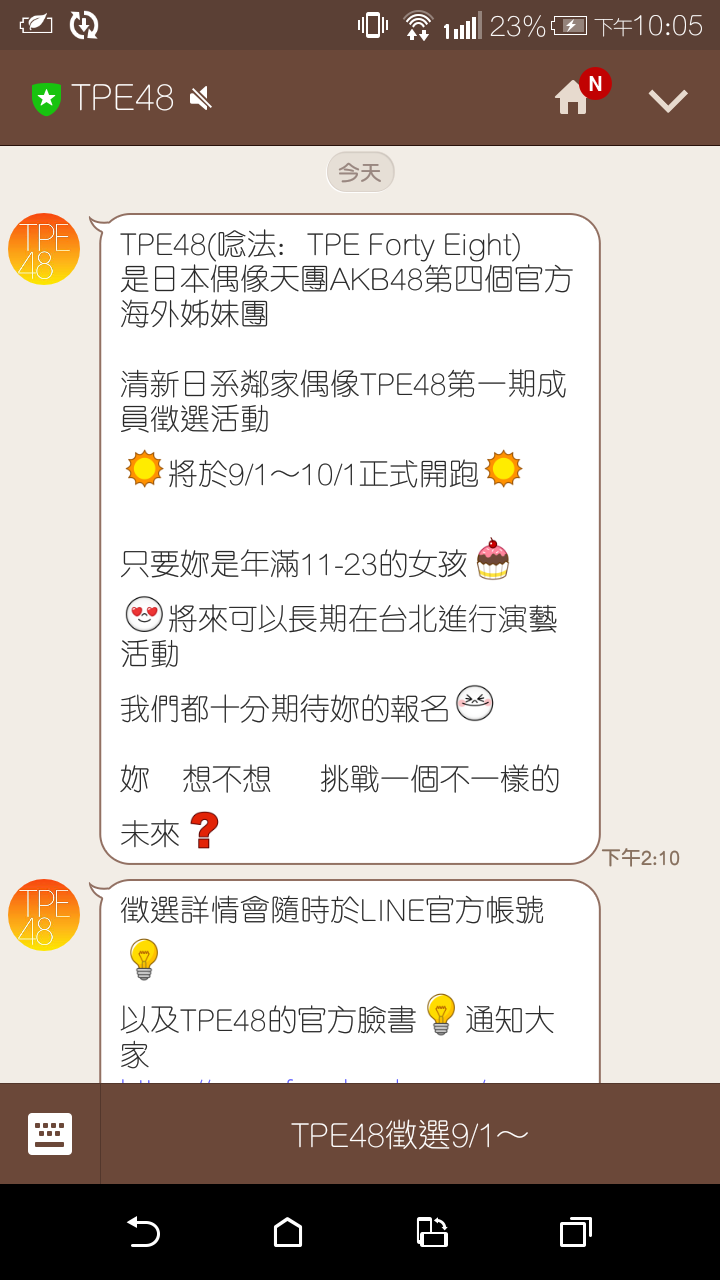Switch to keyboard input mode
Screen dimensions: 720x1280
click(x=50, y=1134)
